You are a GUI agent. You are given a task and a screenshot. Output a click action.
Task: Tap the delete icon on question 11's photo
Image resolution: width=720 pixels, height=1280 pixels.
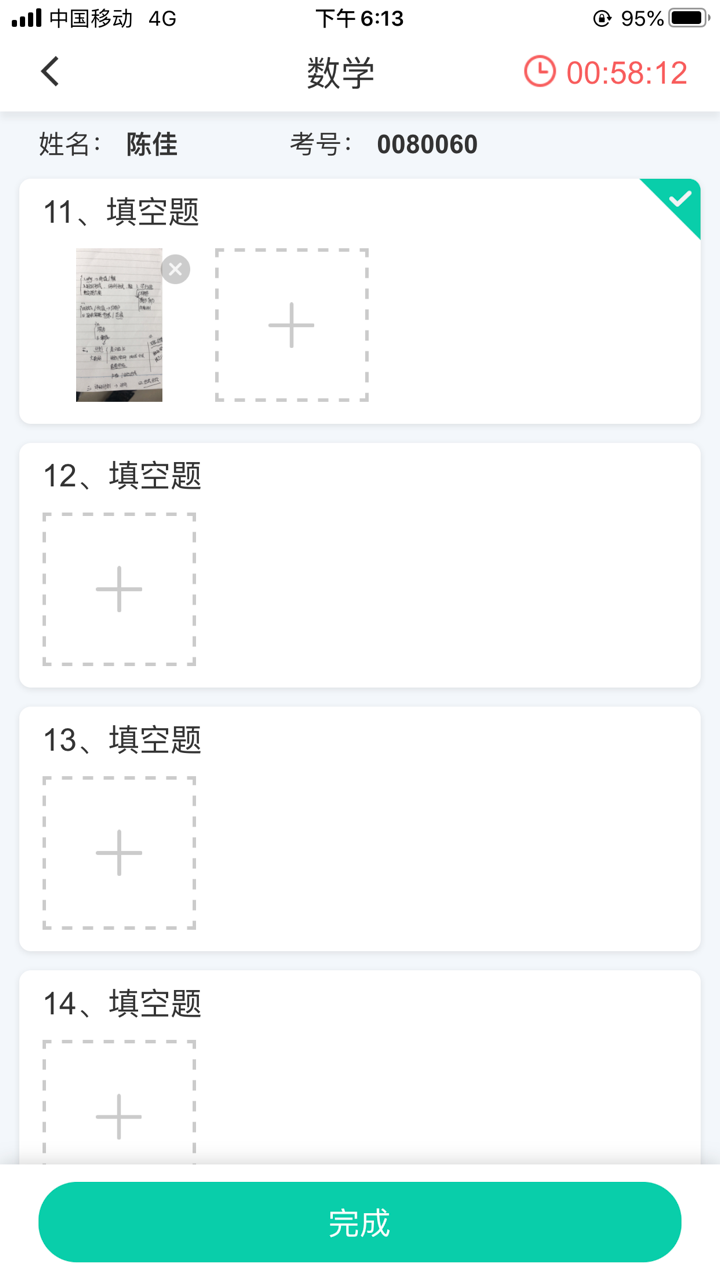tap(175, 268)
